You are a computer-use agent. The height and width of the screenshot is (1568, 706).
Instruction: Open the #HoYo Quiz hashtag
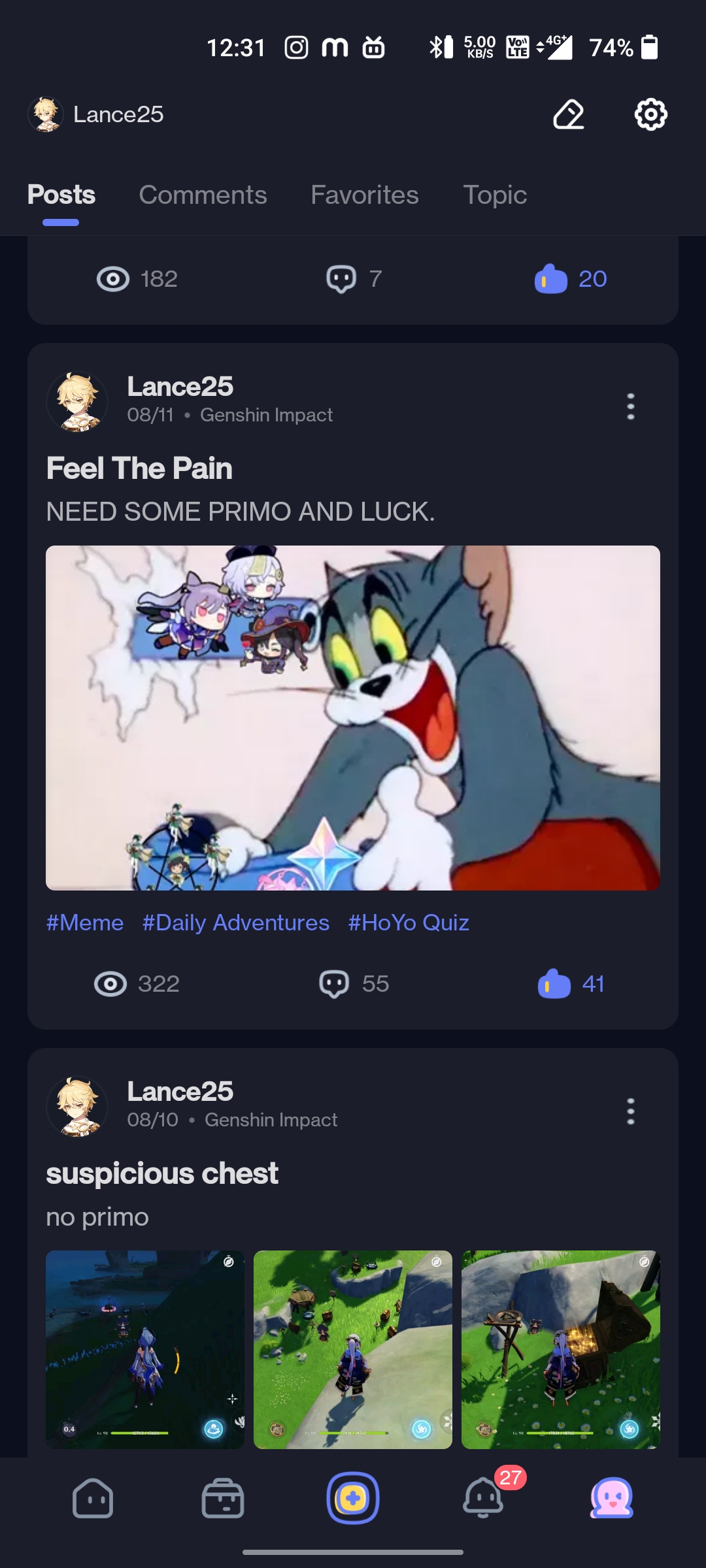(409, 923)
